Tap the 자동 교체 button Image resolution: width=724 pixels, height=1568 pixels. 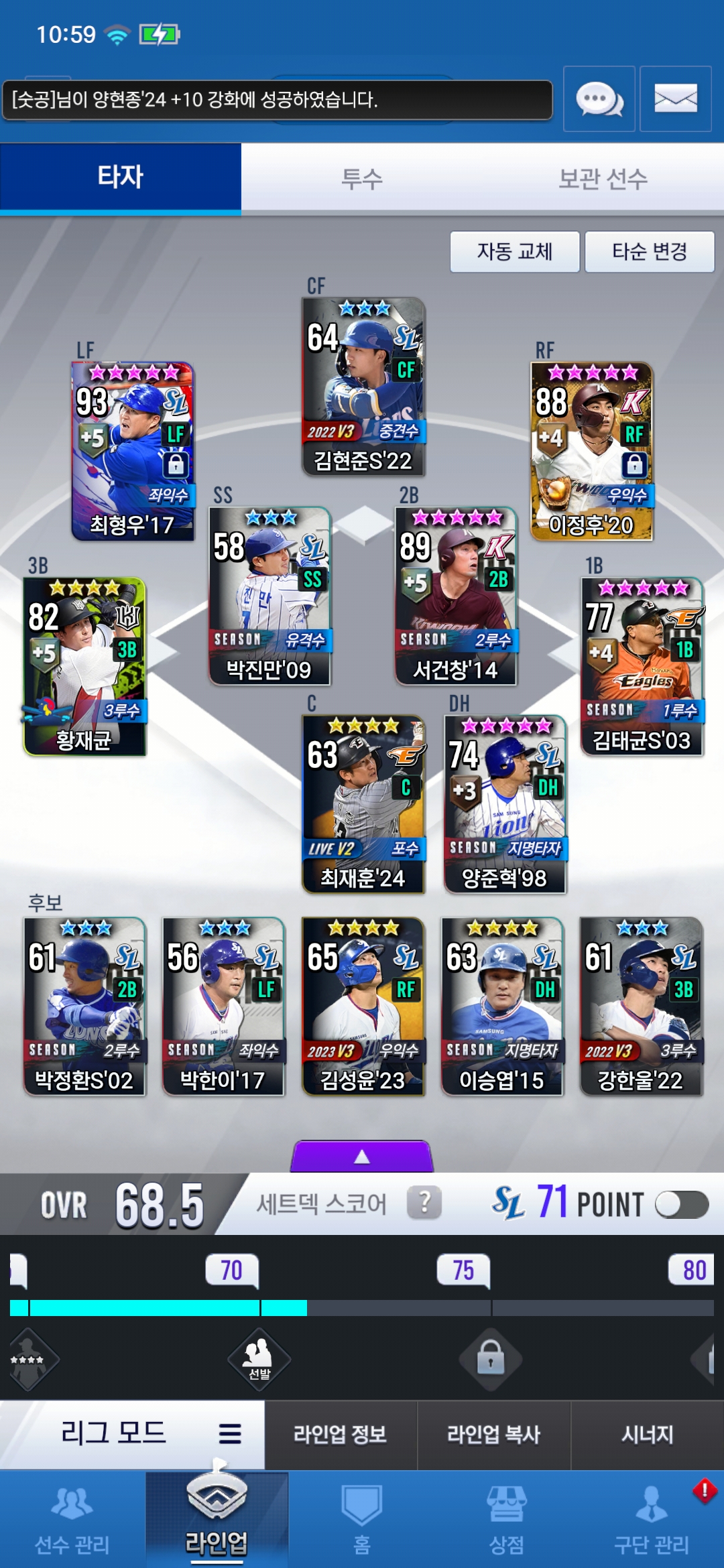click(x=514, y=252)
